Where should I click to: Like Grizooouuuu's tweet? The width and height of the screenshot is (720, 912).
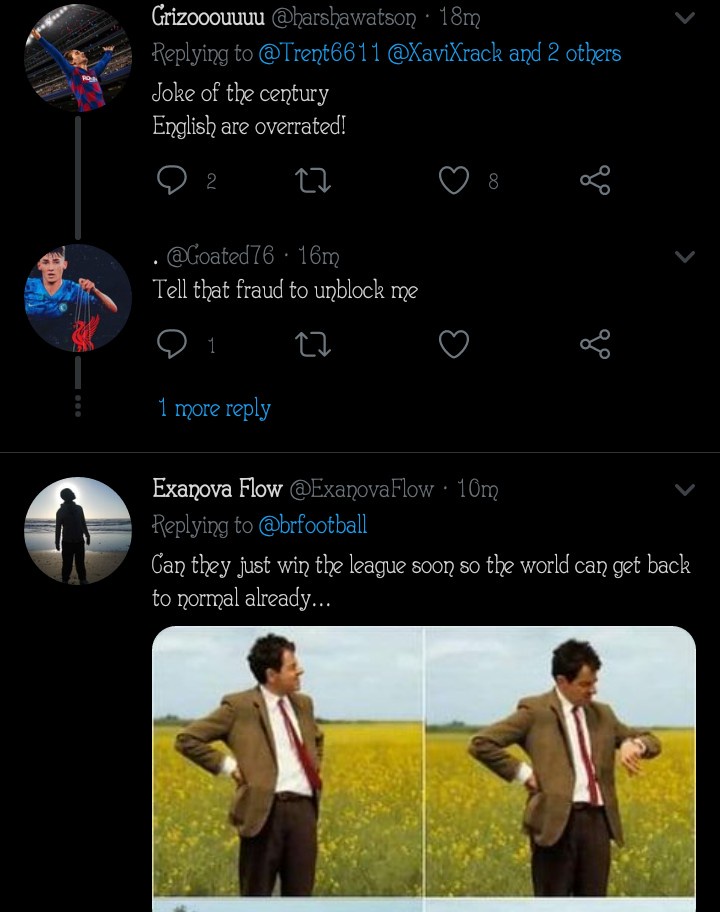454,180
